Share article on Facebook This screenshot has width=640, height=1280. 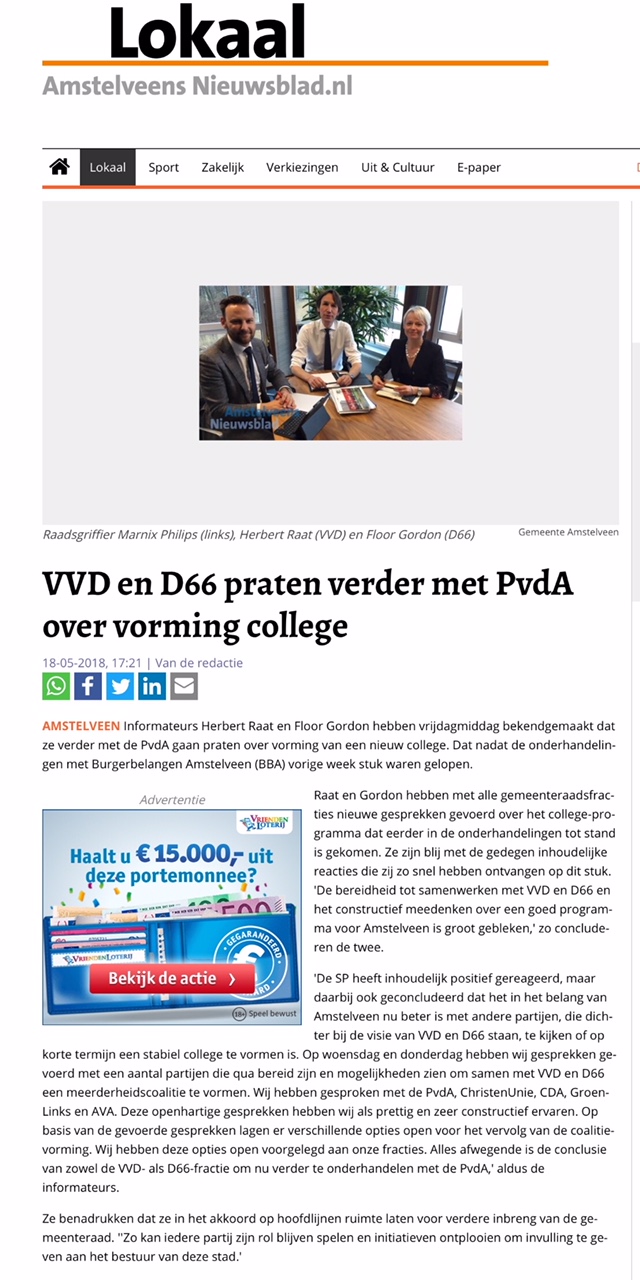(x=88, y=686)
